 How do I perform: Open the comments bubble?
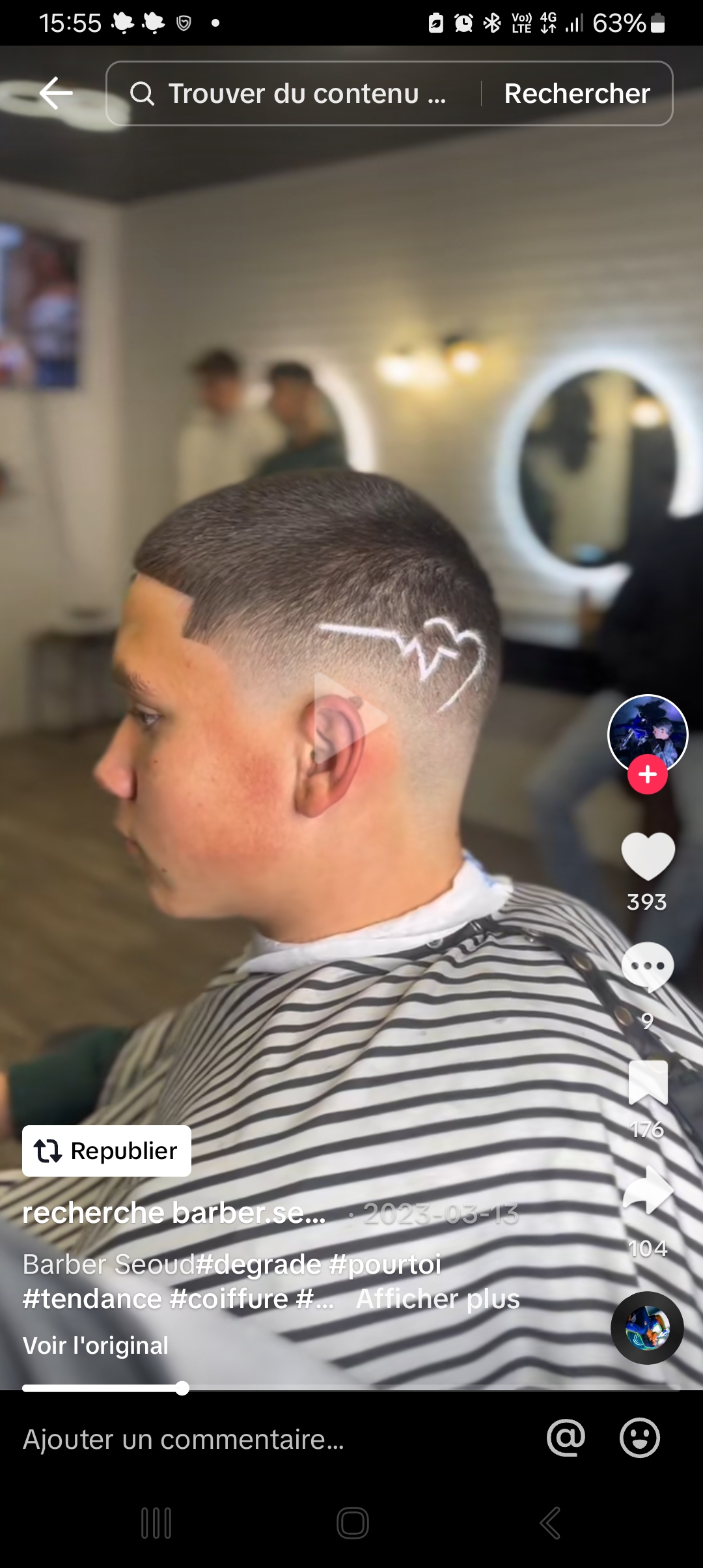647,966
